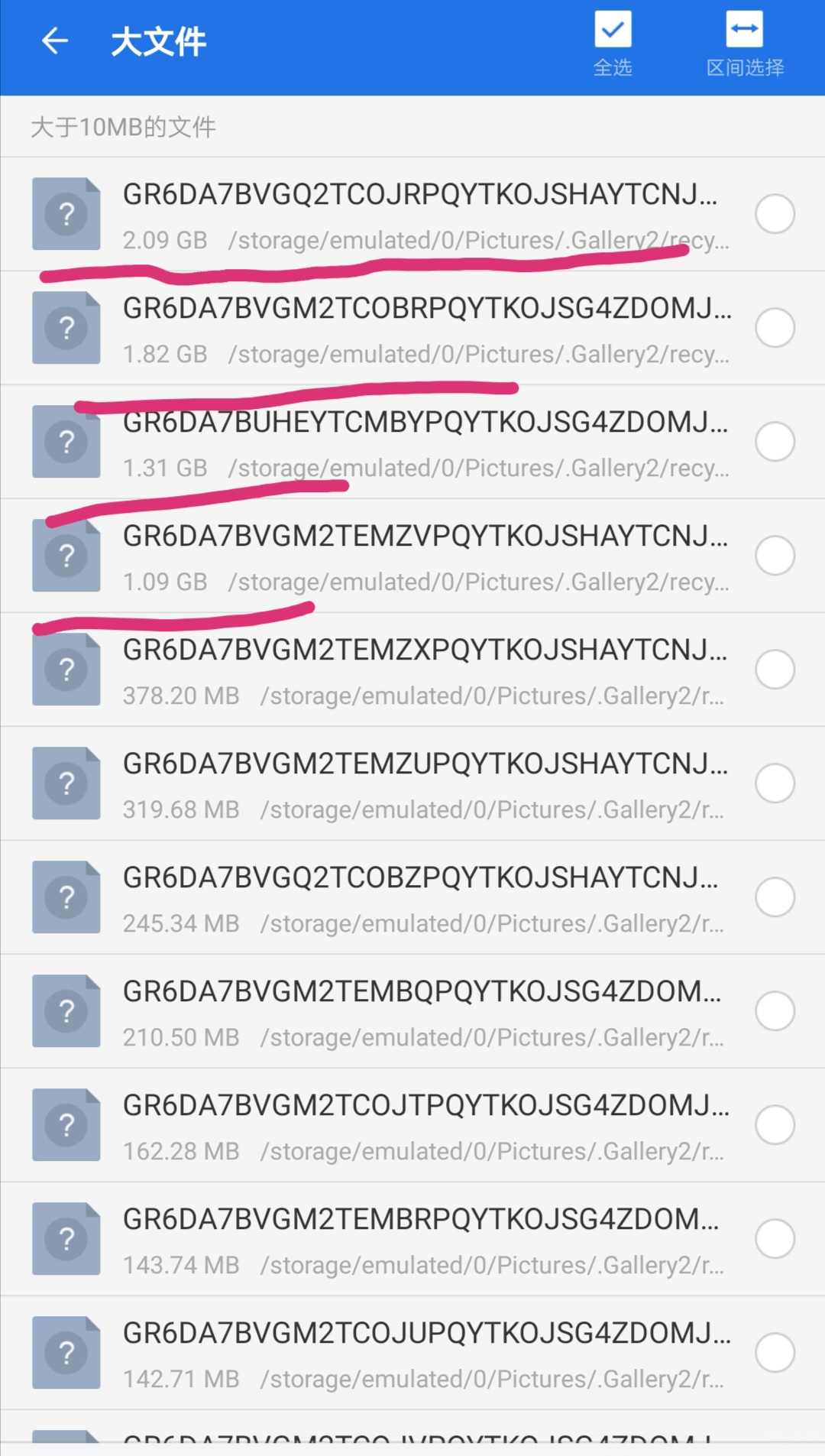Open the 210.50 MB file row
This screenshot has height=1456, width=825.
click(412, 1011)
